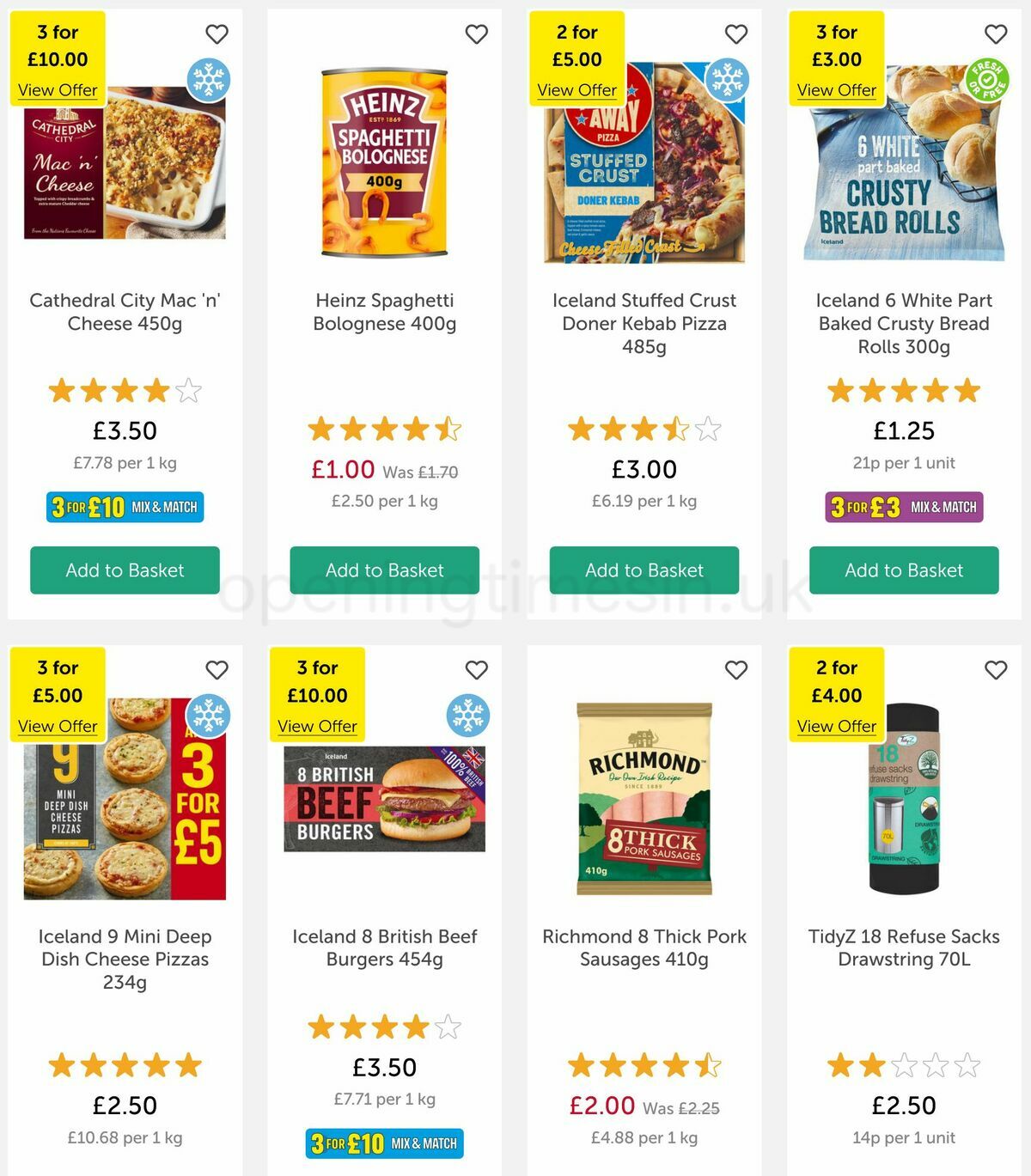Viewport: 1031px width, 1176px height.
Task: Open the 3 for £5 View Offer on mini pizzas
Action: pyautogui.click(x=58, y=726)
